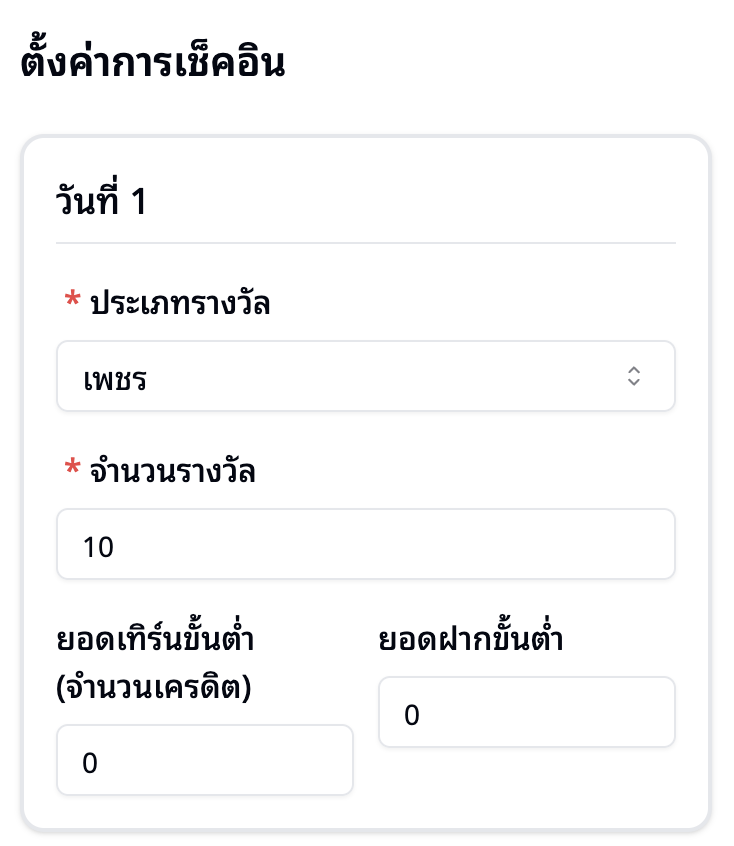This screenshot has width=734, height=846.
Task: Click the 0 in the minimum deposit box
Action: [412, 714]
